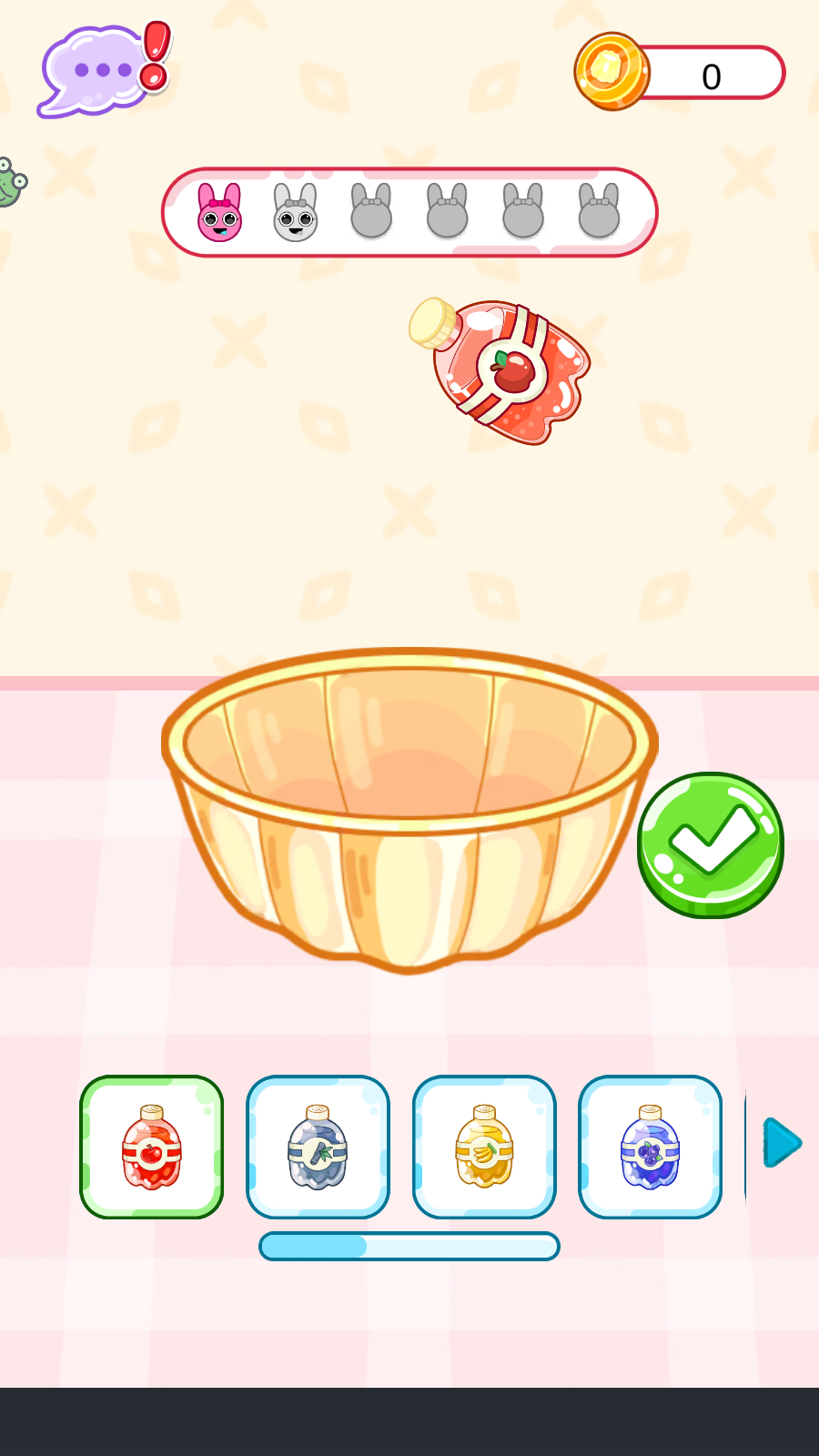Select the red apple juice bottle
Screen dimensions: 819x1456
pos(152,1147)
